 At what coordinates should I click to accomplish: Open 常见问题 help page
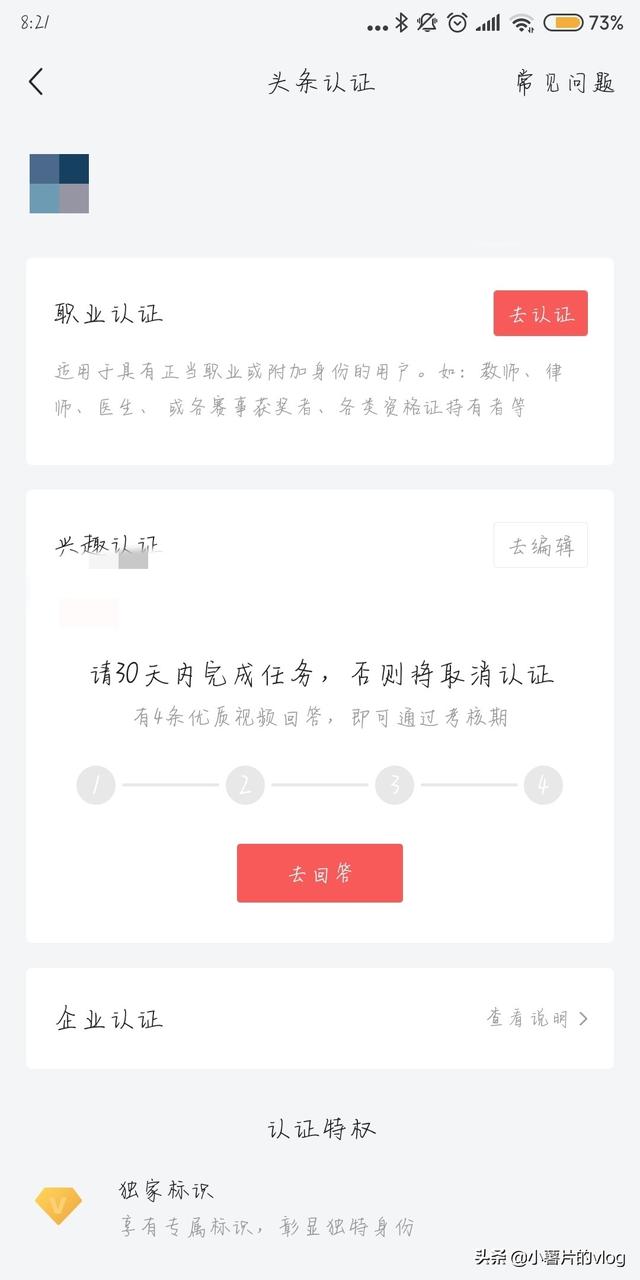(x=565, y=83)
